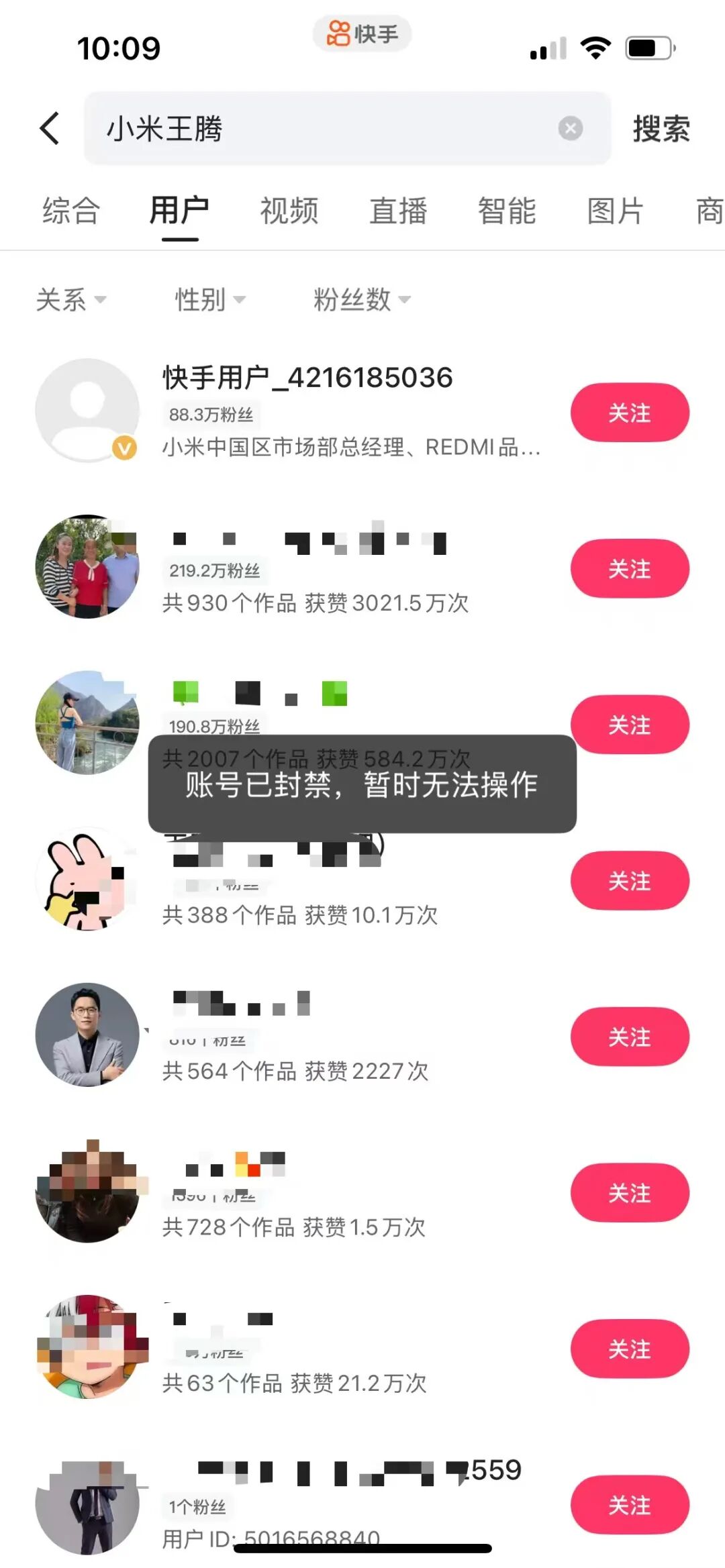This screenshot has height=1568, width=725.
Task: Open profile of 快手用户_4216185036
Action: (307, 378)
